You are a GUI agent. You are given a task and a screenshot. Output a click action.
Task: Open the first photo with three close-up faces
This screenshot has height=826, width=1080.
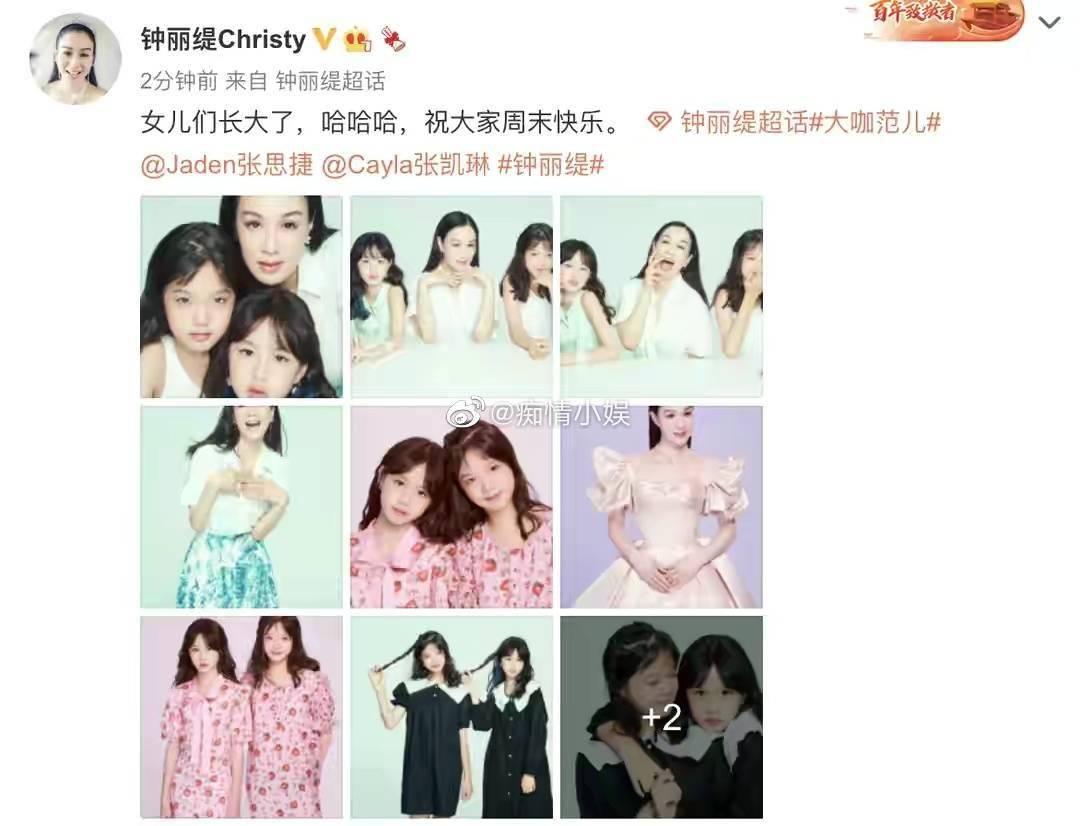click(241, 296)
